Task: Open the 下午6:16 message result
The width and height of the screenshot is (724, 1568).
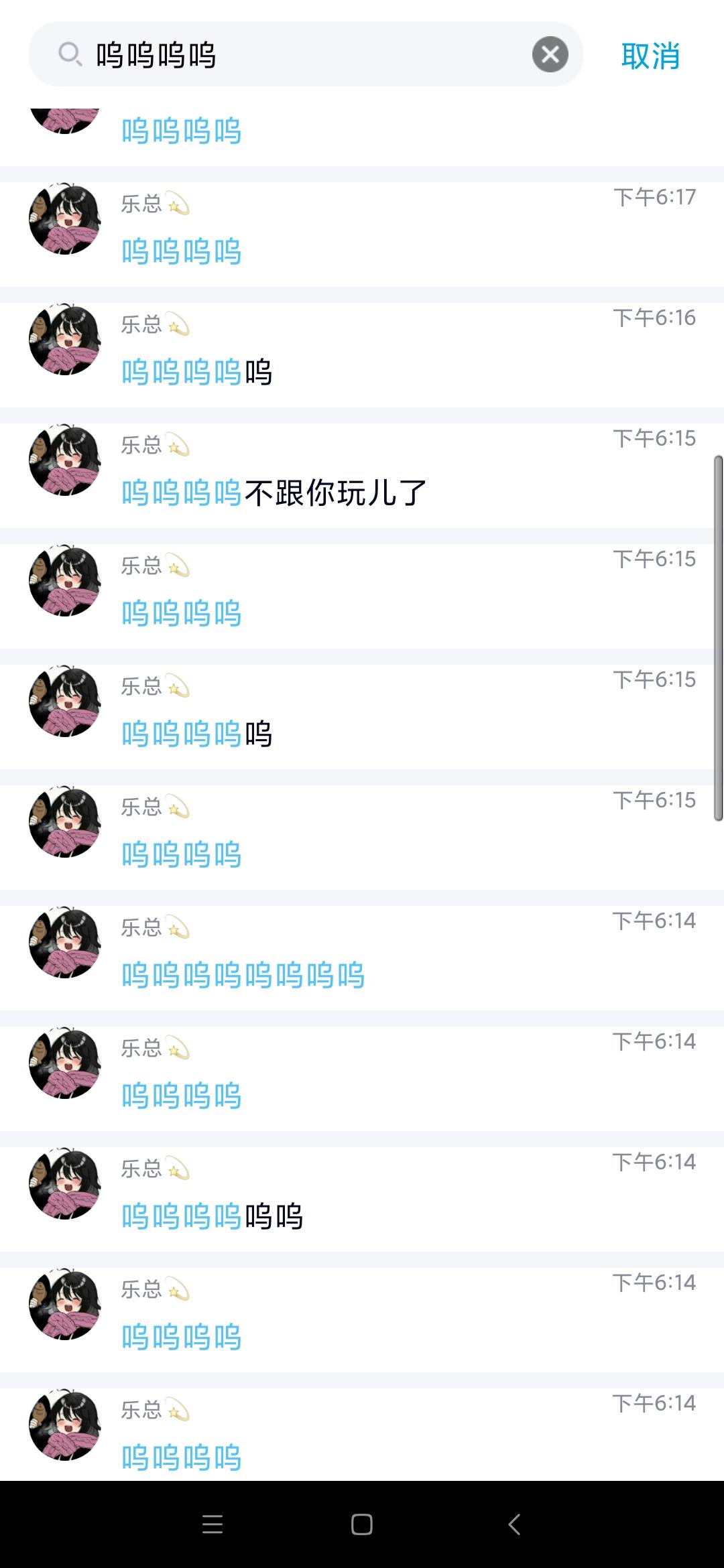Action: coord(362,354)
